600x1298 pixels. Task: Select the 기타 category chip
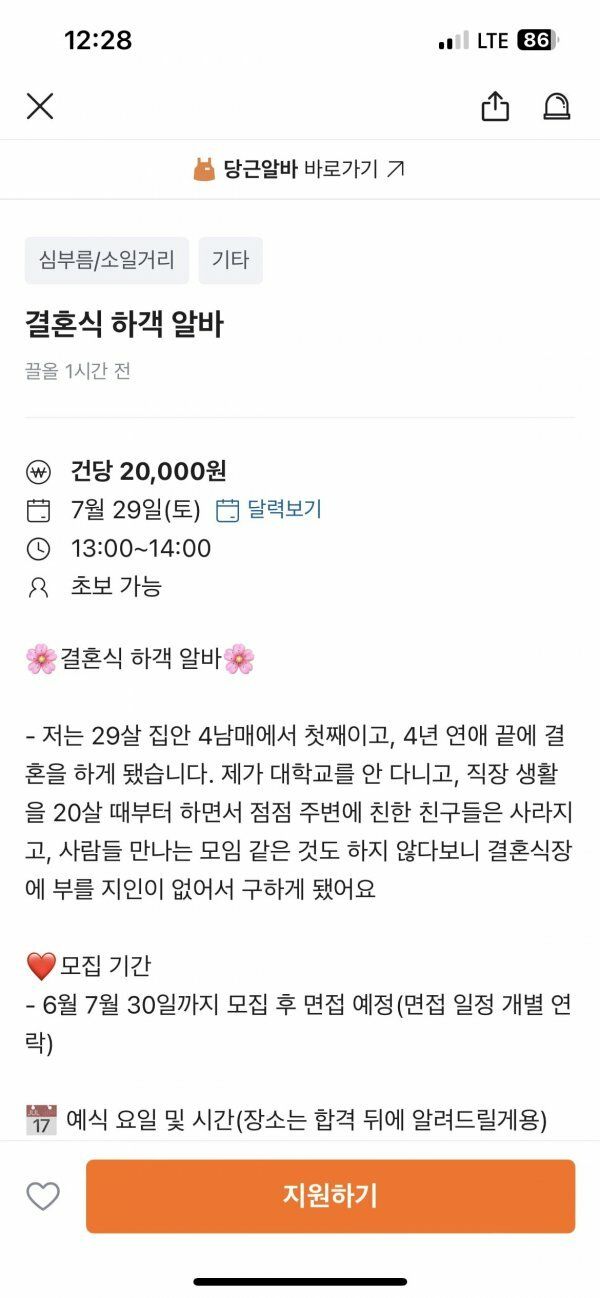point(230,261)
